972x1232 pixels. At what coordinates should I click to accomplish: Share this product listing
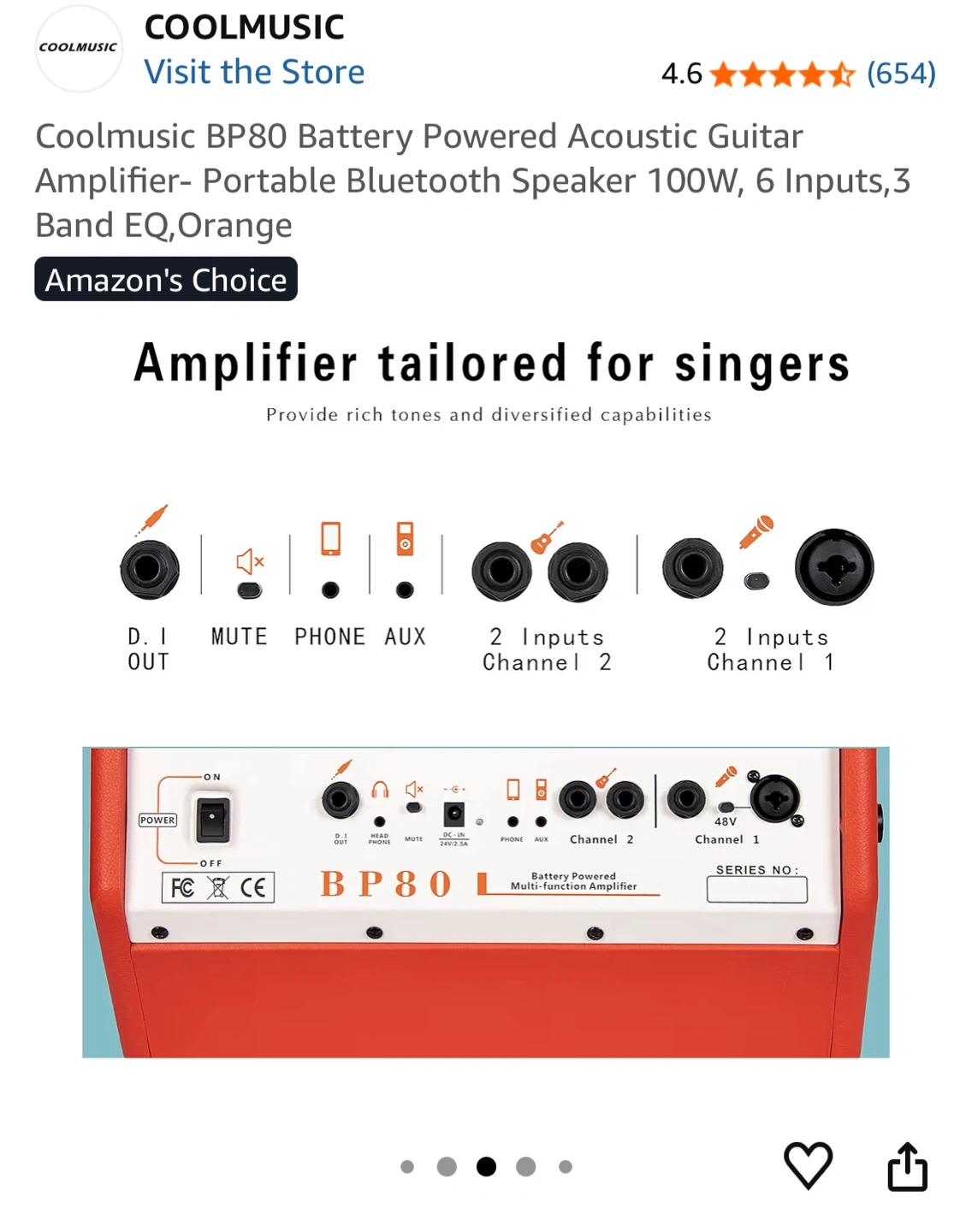coord(907,1166)
